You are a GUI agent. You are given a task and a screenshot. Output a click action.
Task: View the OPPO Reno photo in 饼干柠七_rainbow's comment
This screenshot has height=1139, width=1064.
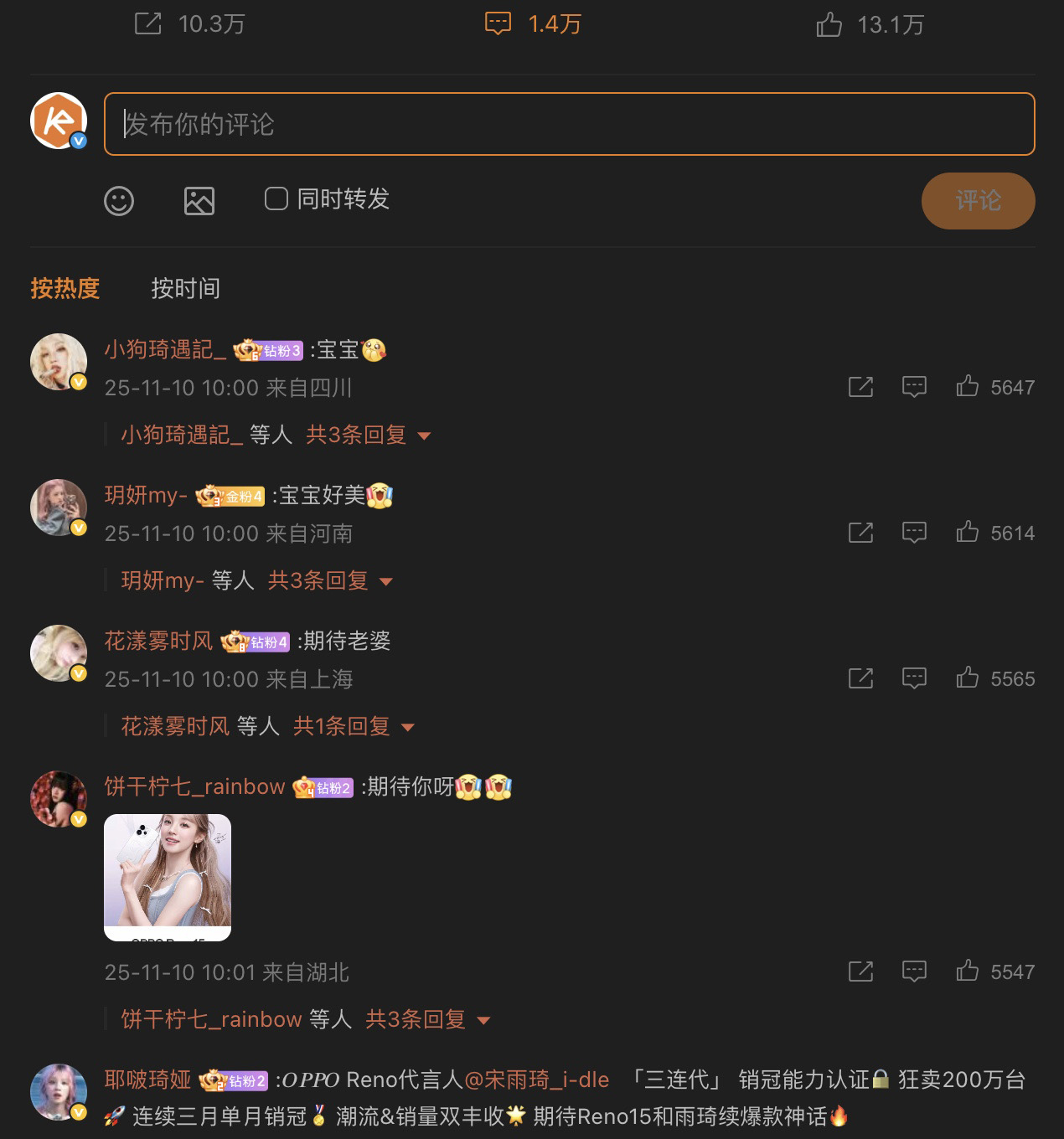[x=168, y=877]
